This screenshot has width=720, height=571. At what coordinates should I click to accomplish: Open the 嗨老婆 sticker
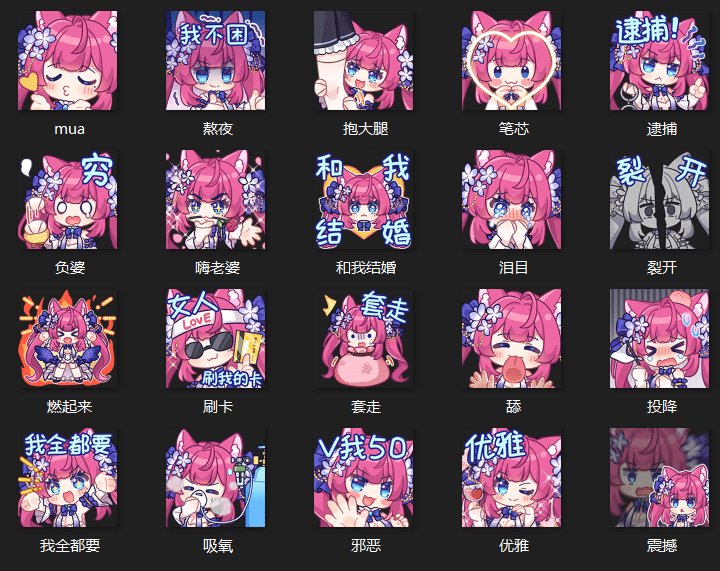[216, 200]
